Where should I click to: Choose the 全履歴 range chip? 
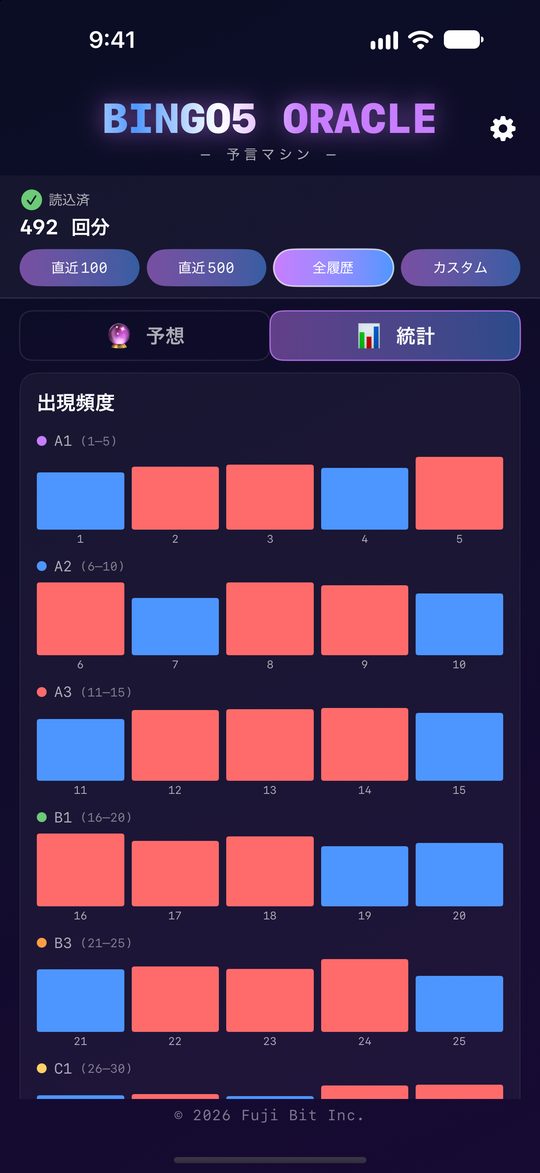(x=334, y=268)
